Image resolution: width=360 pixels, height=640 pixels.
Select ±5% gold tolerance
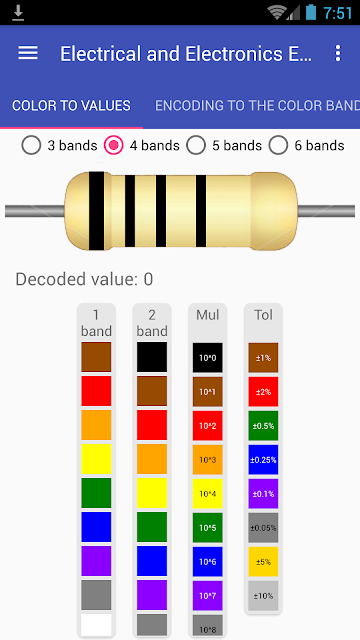263,562
